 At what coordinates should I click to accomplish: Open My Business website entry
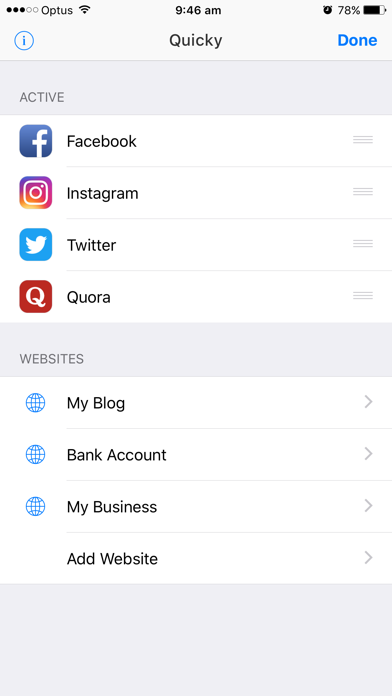[196, 506]
